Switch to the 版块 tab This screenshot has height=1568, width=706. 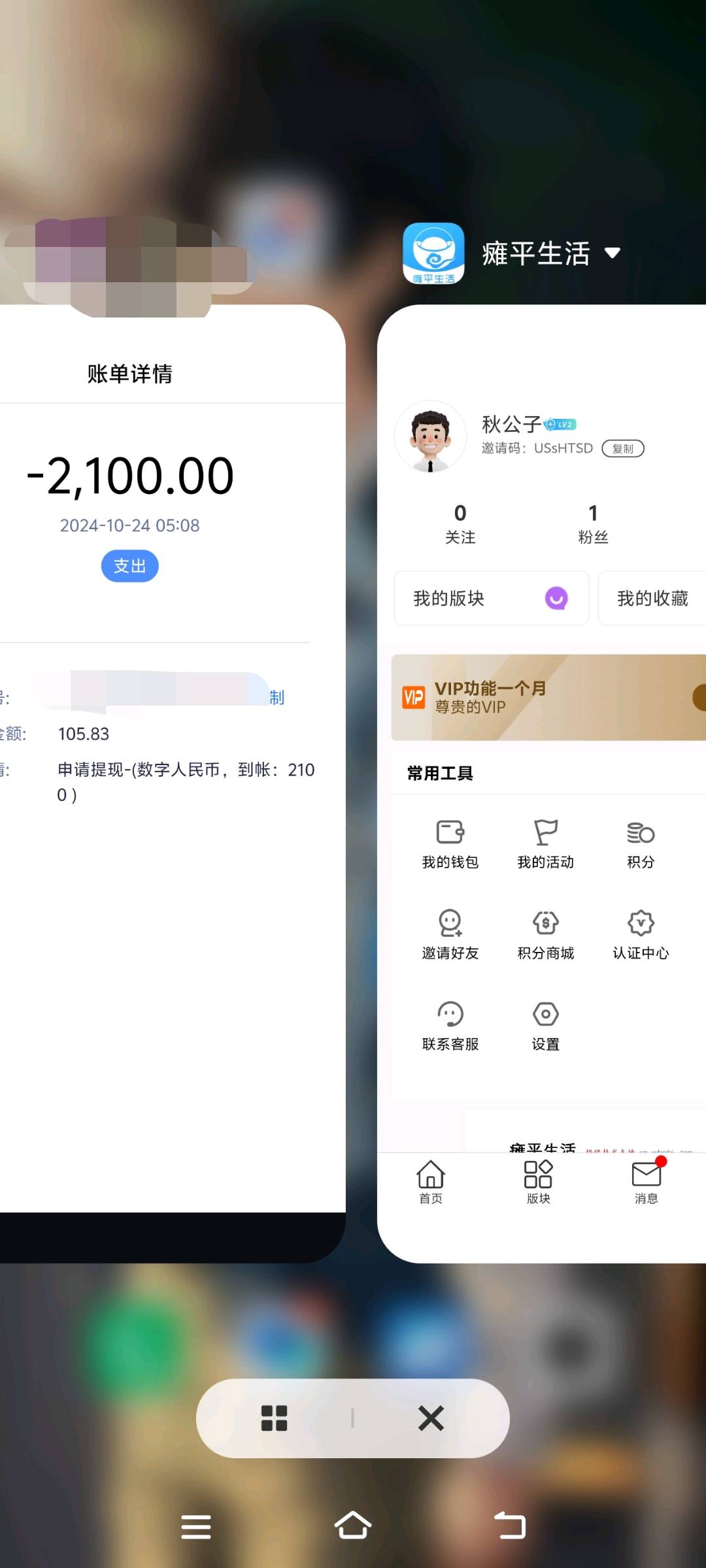[538, 1182]
